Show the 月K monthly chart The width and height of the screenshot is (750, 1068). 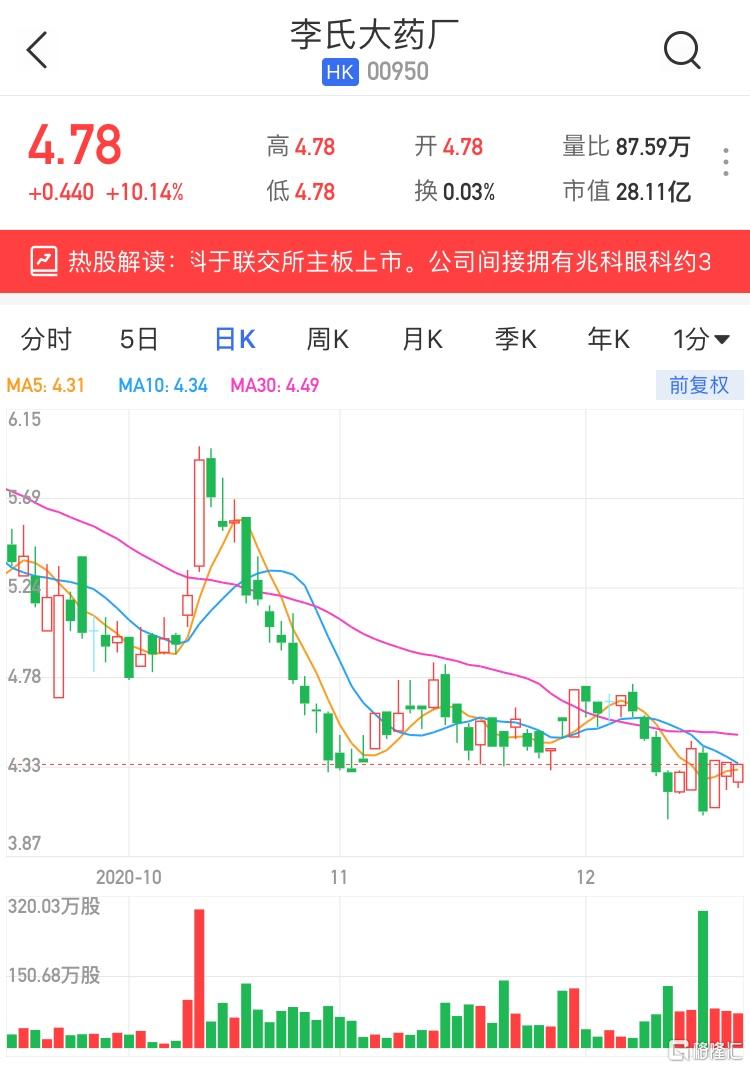pyautogui.click(x=421, y=340)
